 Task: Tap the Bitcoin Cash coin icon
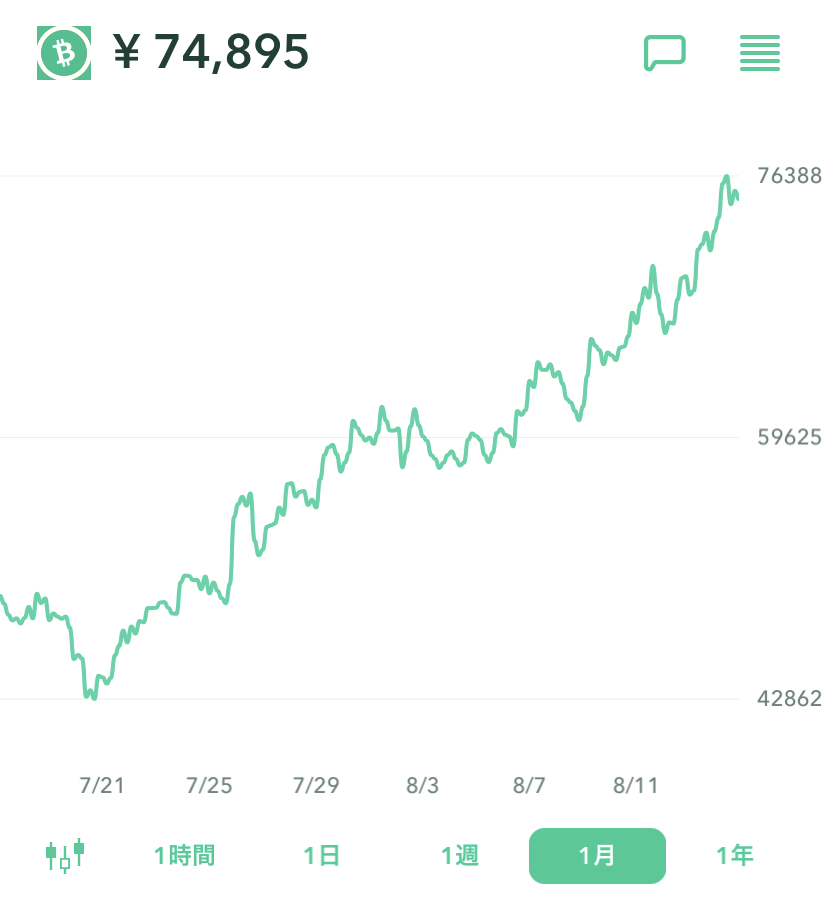[64, 53]
